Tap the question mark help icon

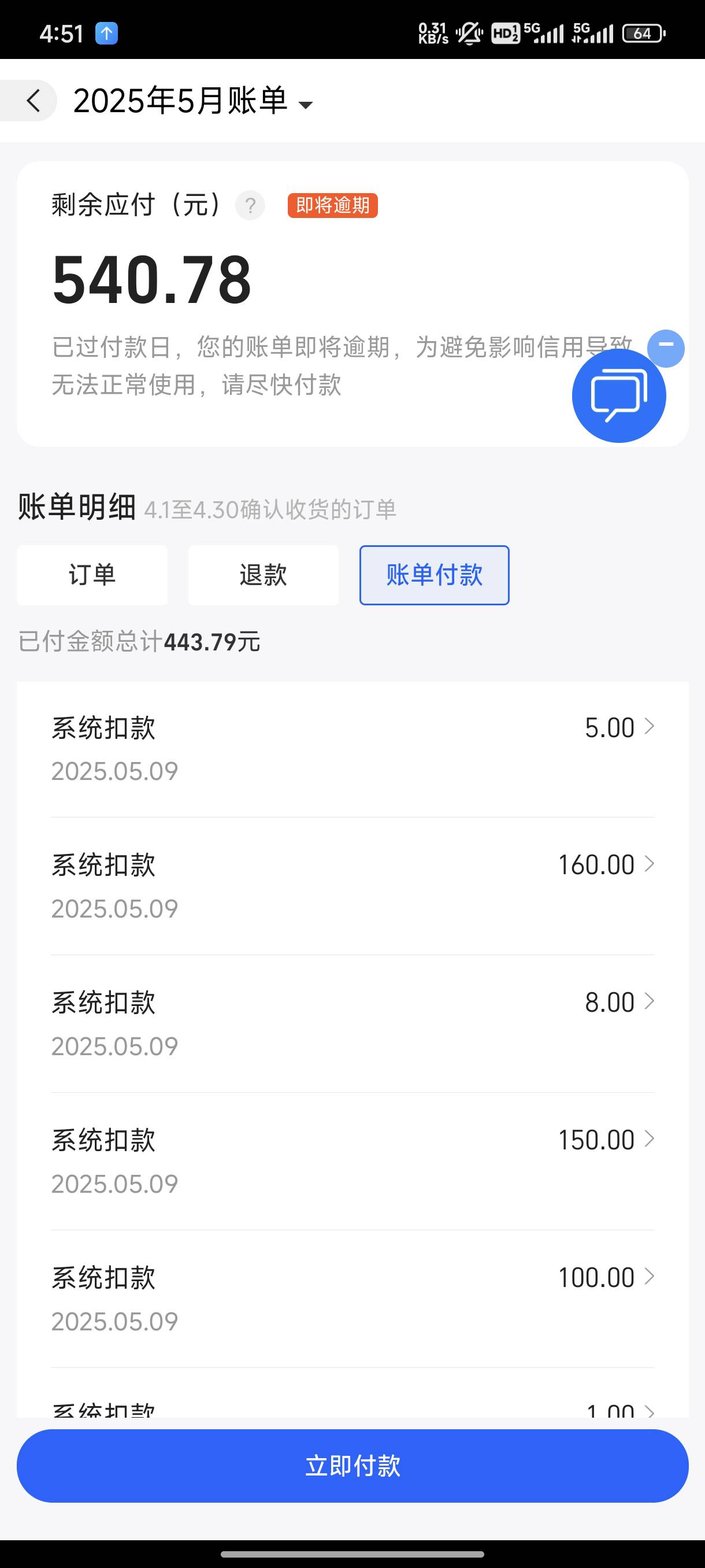(250, 205)
